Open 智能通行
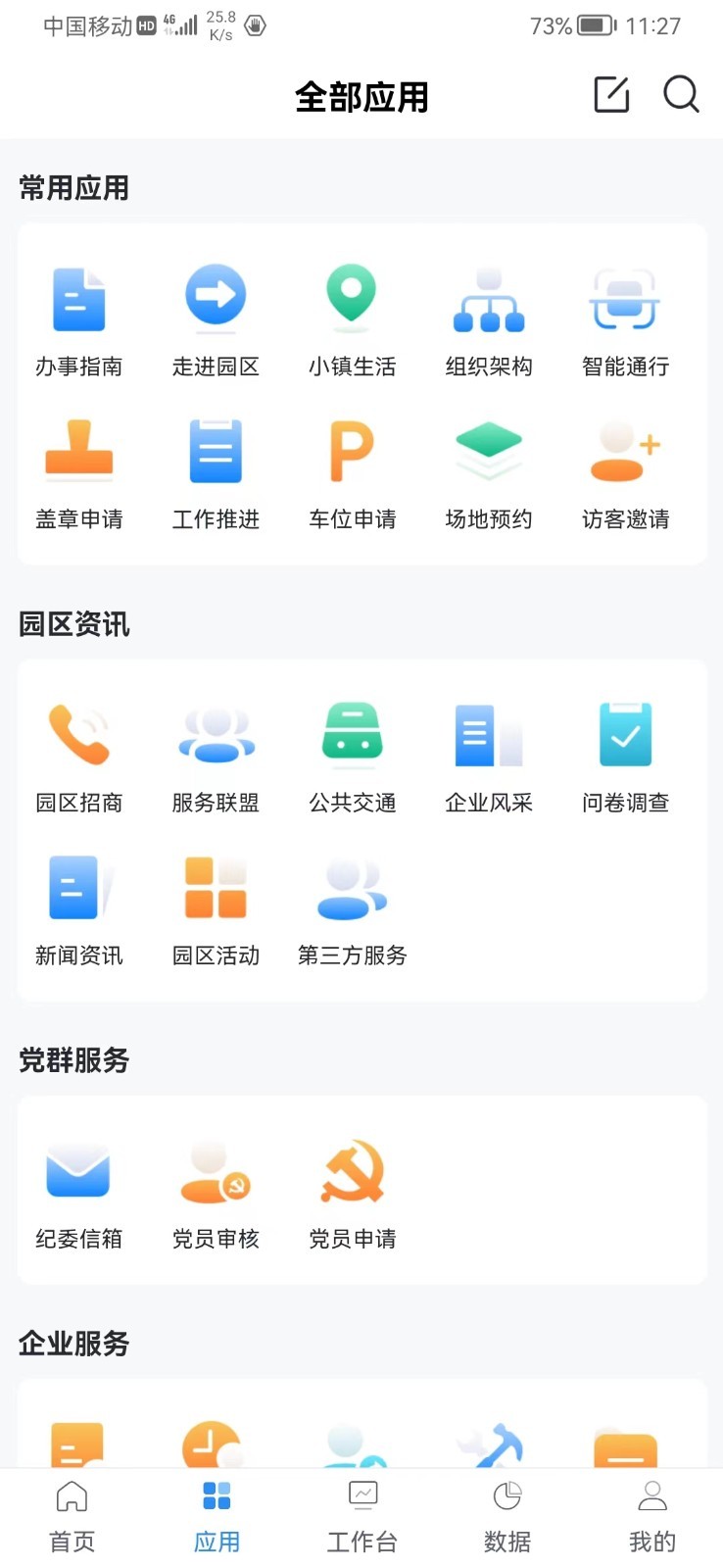Image resolution: width=723 pixels, height=1568 pixels. coord(625,319)
